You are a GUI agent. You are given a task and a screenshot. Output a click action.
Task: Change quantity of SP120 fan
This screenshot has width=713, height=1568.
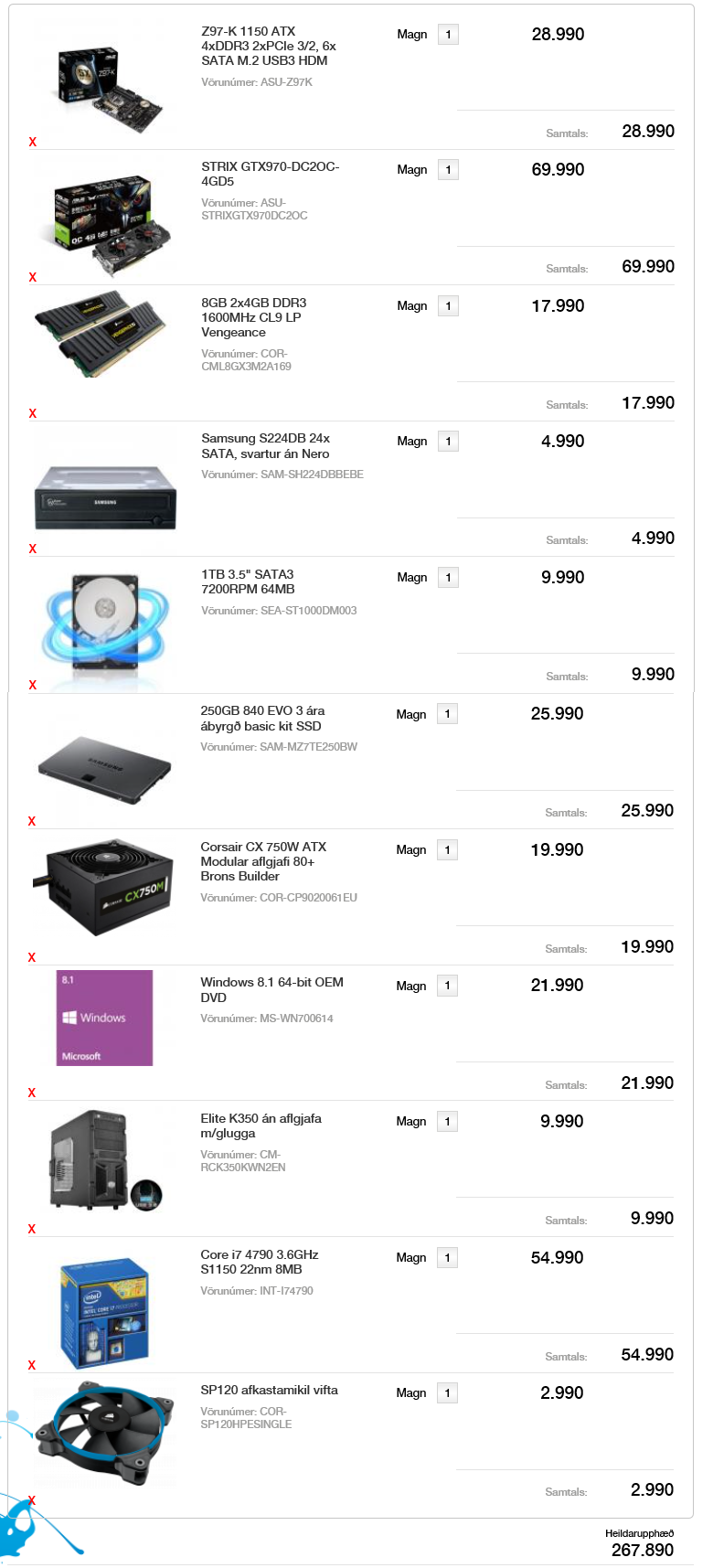click(447, 1393)
